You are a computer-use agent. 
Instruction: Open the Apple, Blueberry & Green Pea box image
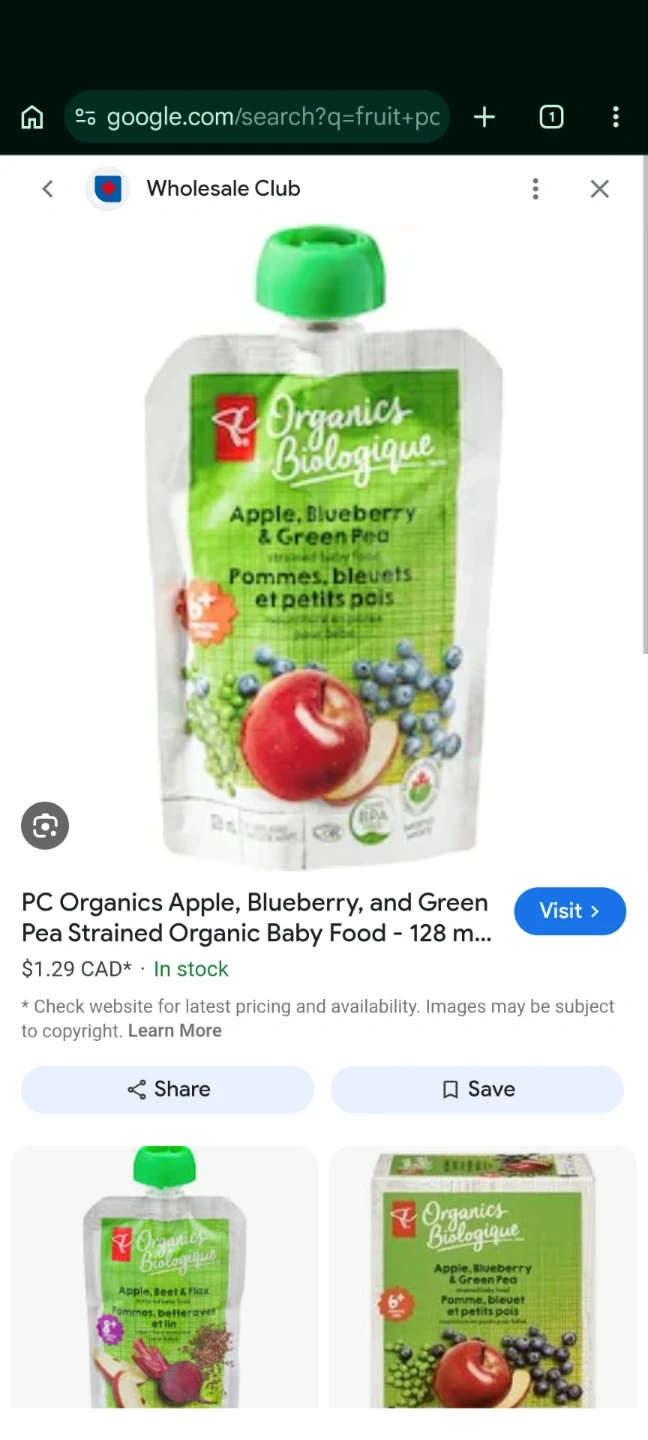pyautogui.click(x=483, y=1277)
